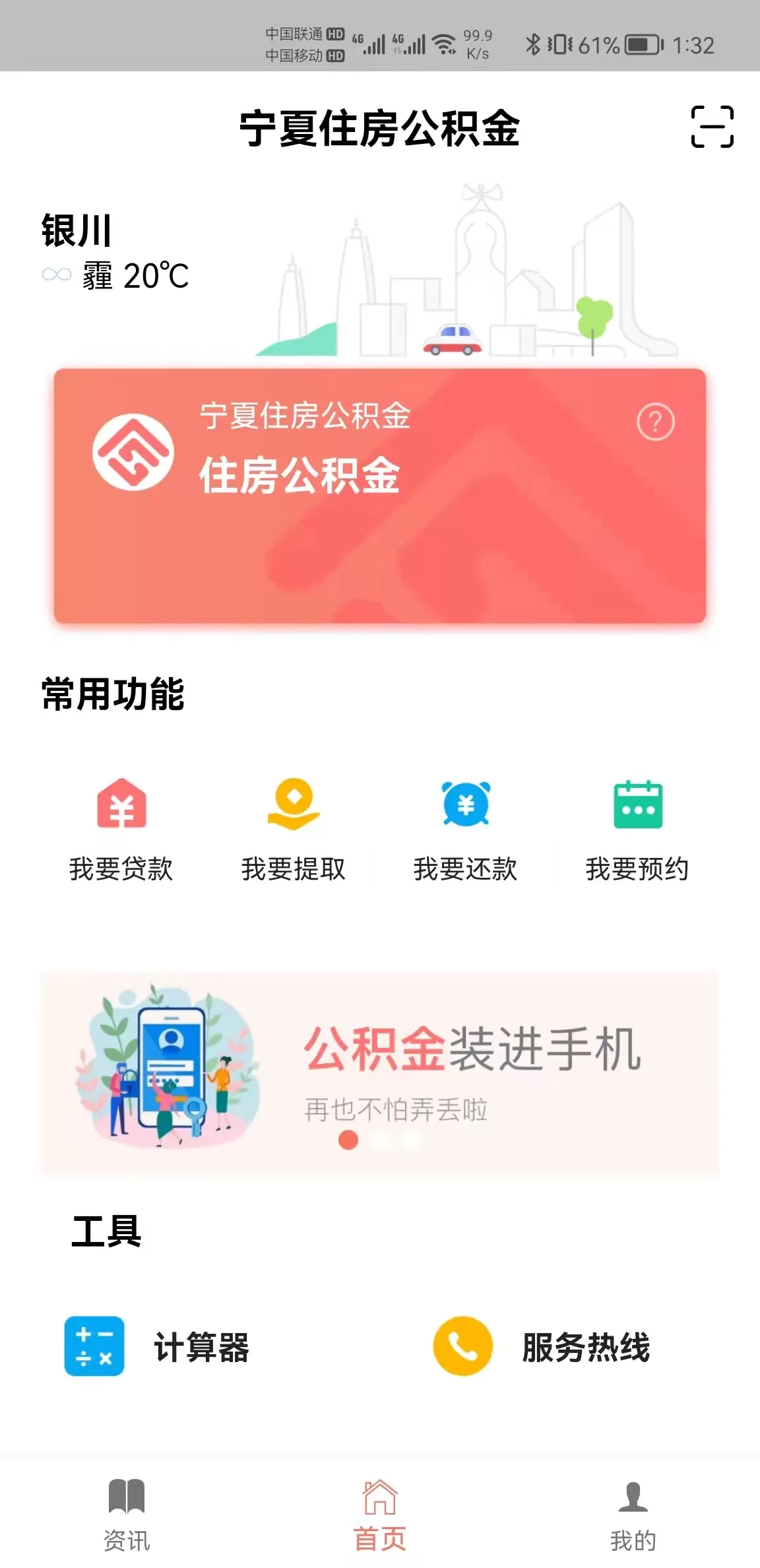This screenshot has width=760, height=1568.
Task: Open the 住房公积金 account card
Action: point(379,496)
